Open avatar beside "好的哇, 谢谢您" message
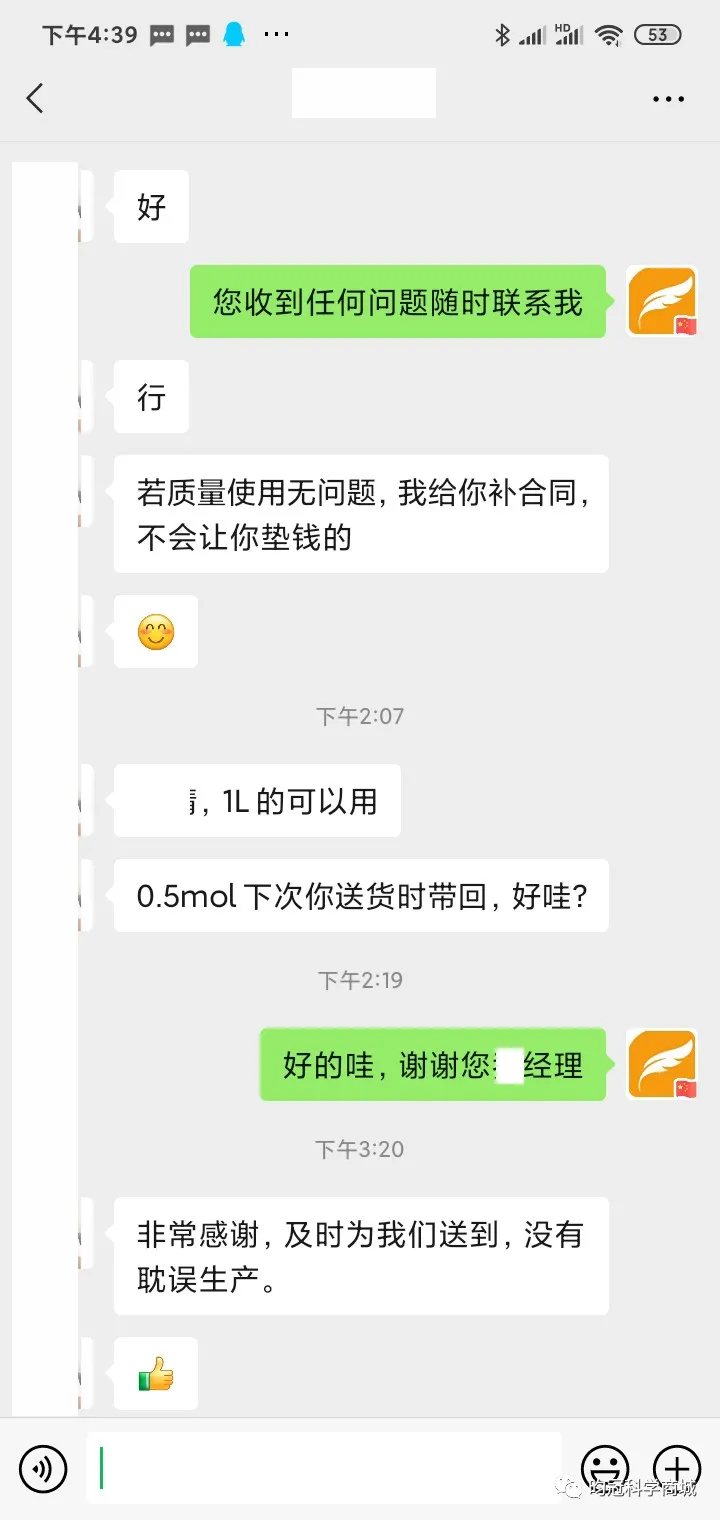This screenshot has width=720, height=1520. [x=661, y=1064]
